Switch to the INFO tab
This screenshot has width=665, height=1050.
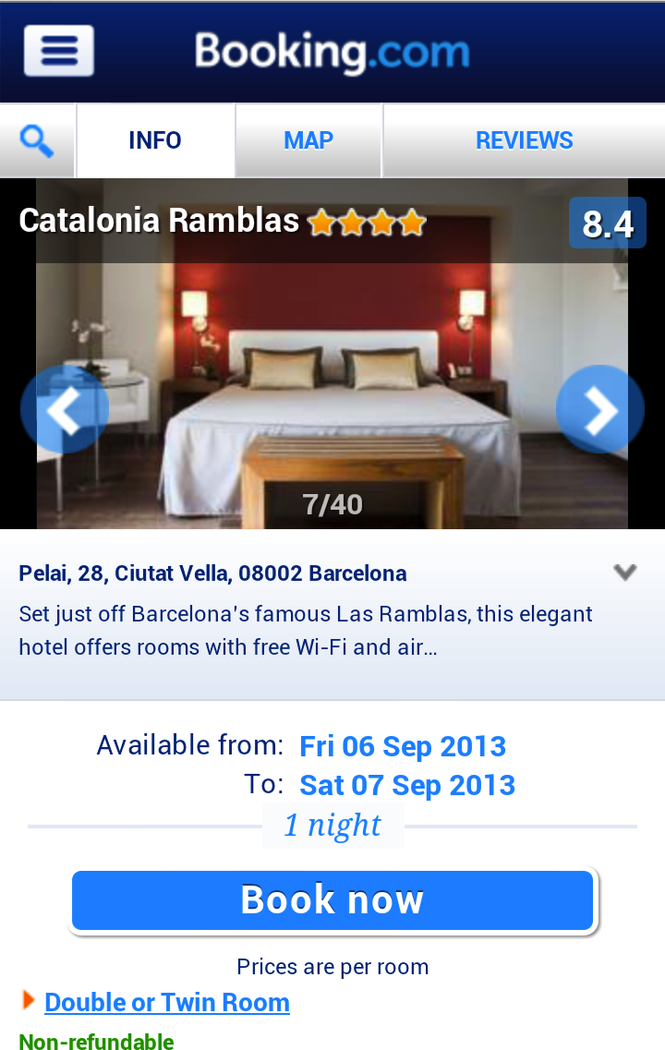tap(155, 141)
